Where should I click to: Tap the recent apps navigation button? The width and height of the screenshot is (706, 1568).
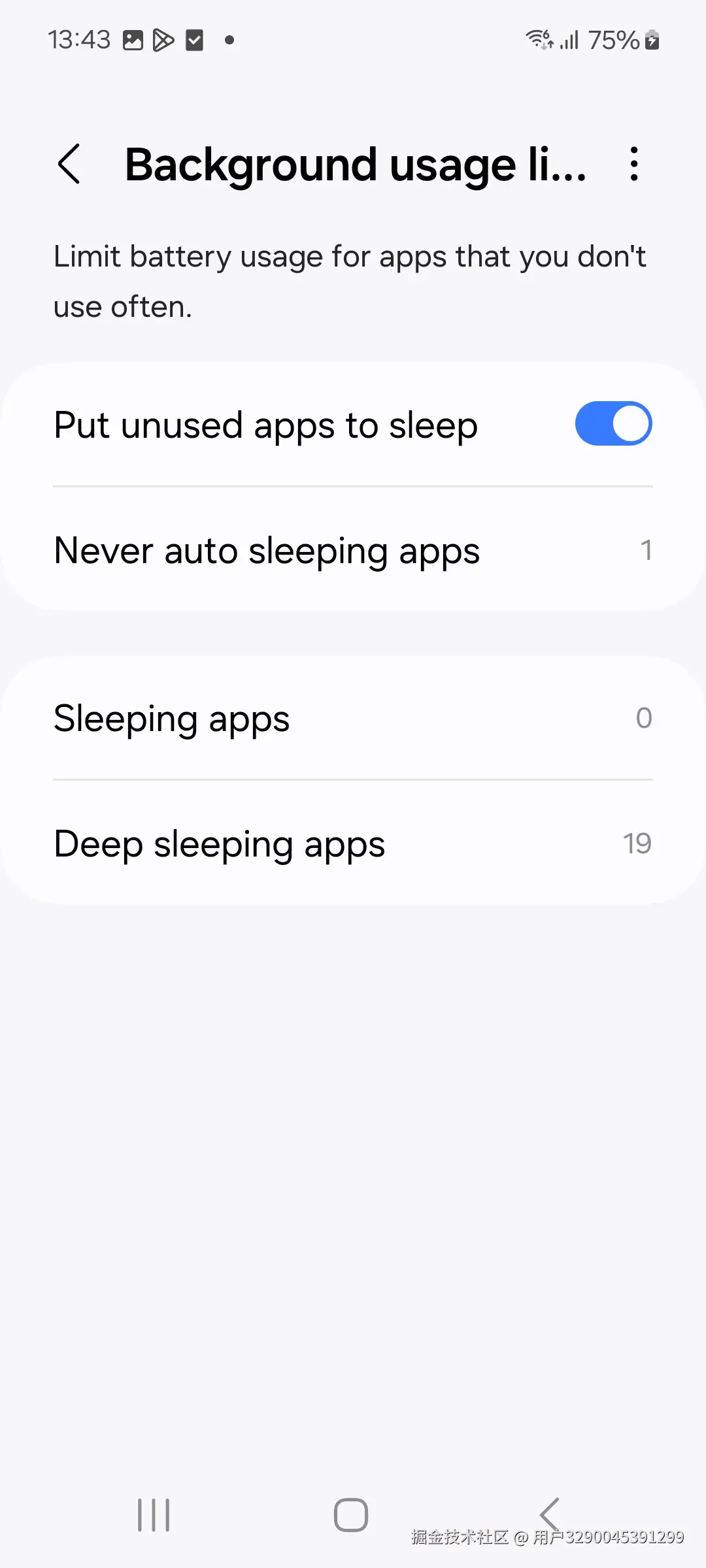click(x=152, y=1516)
